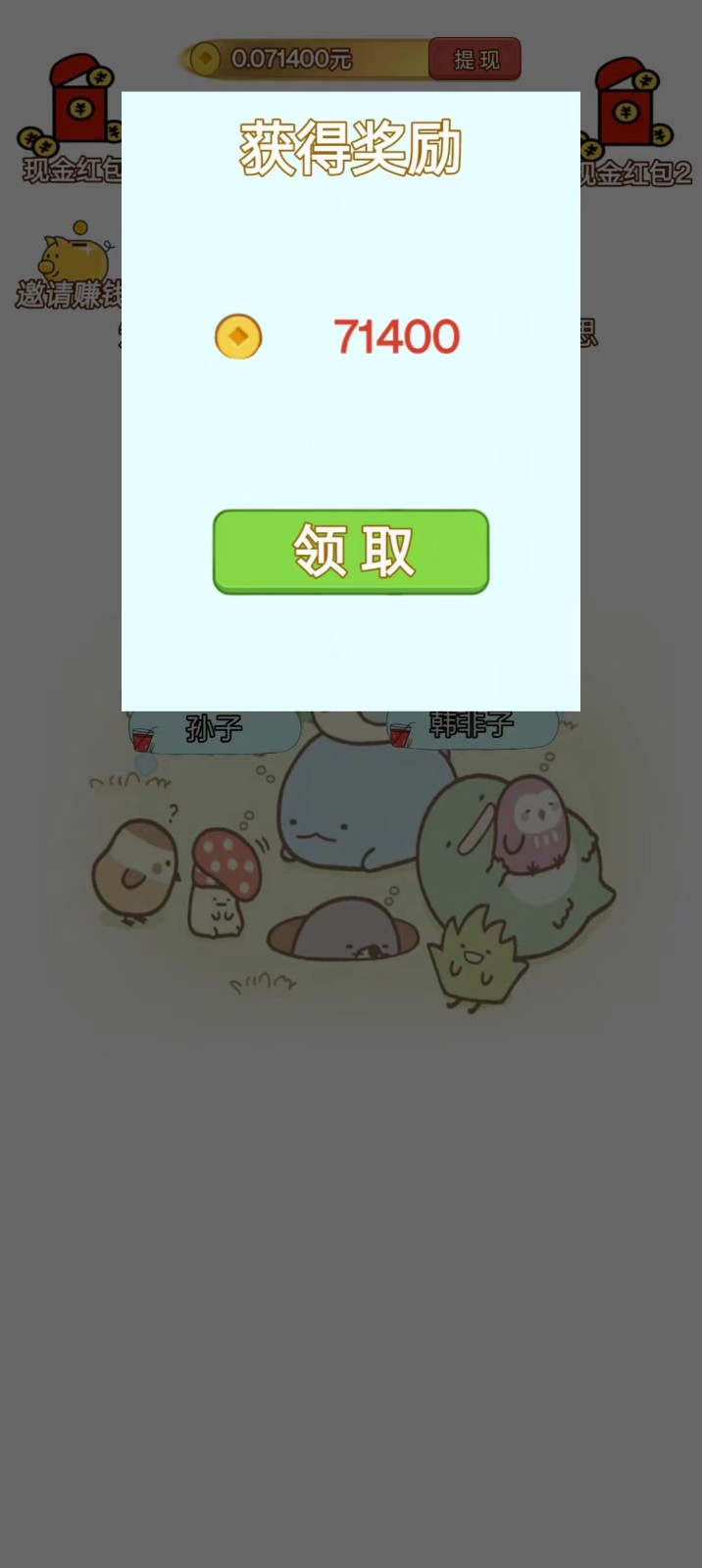The width and height of the screenshot is (702, 1568).
Task: Select the 孙子 answer bubble
Action: coord(214,730)
